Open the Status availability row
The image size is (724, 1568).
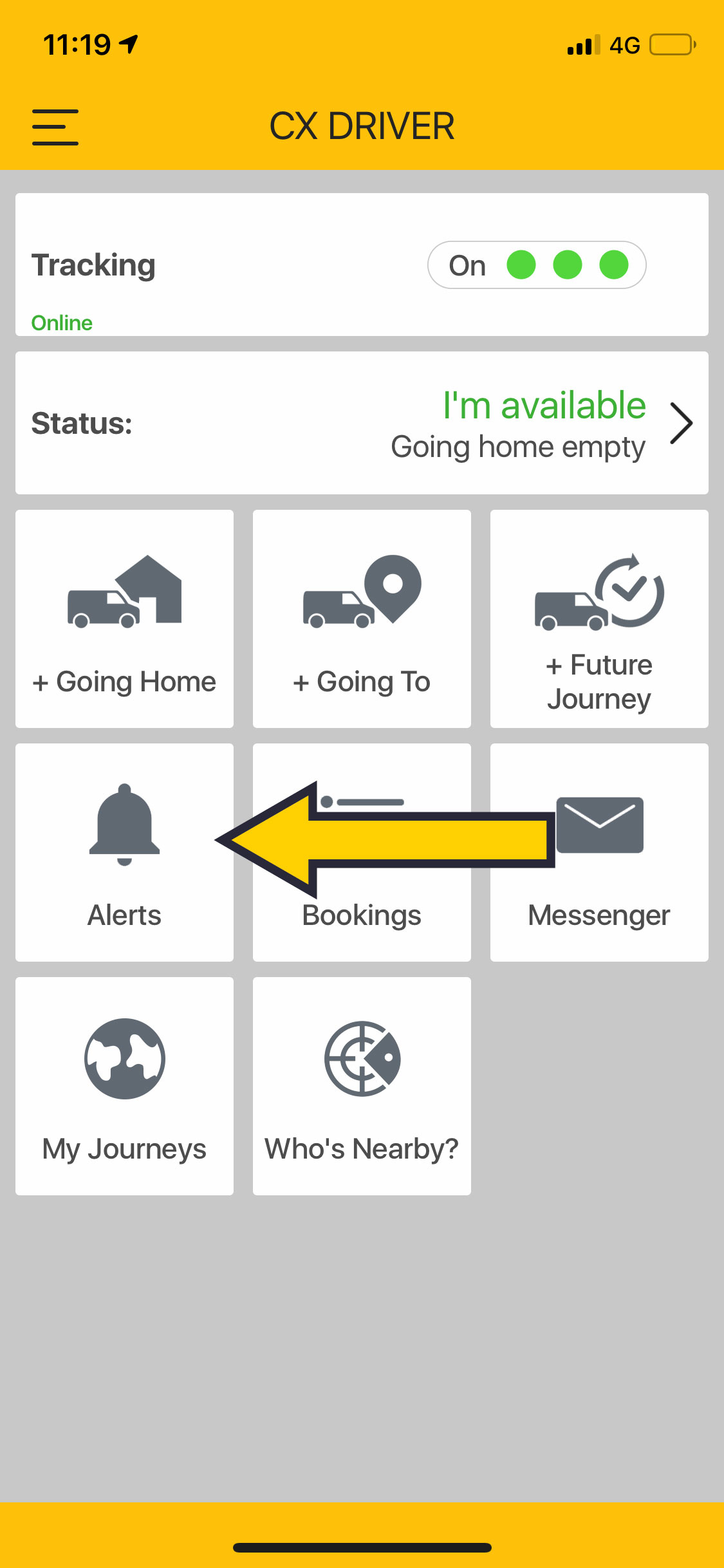coord(362,423)
